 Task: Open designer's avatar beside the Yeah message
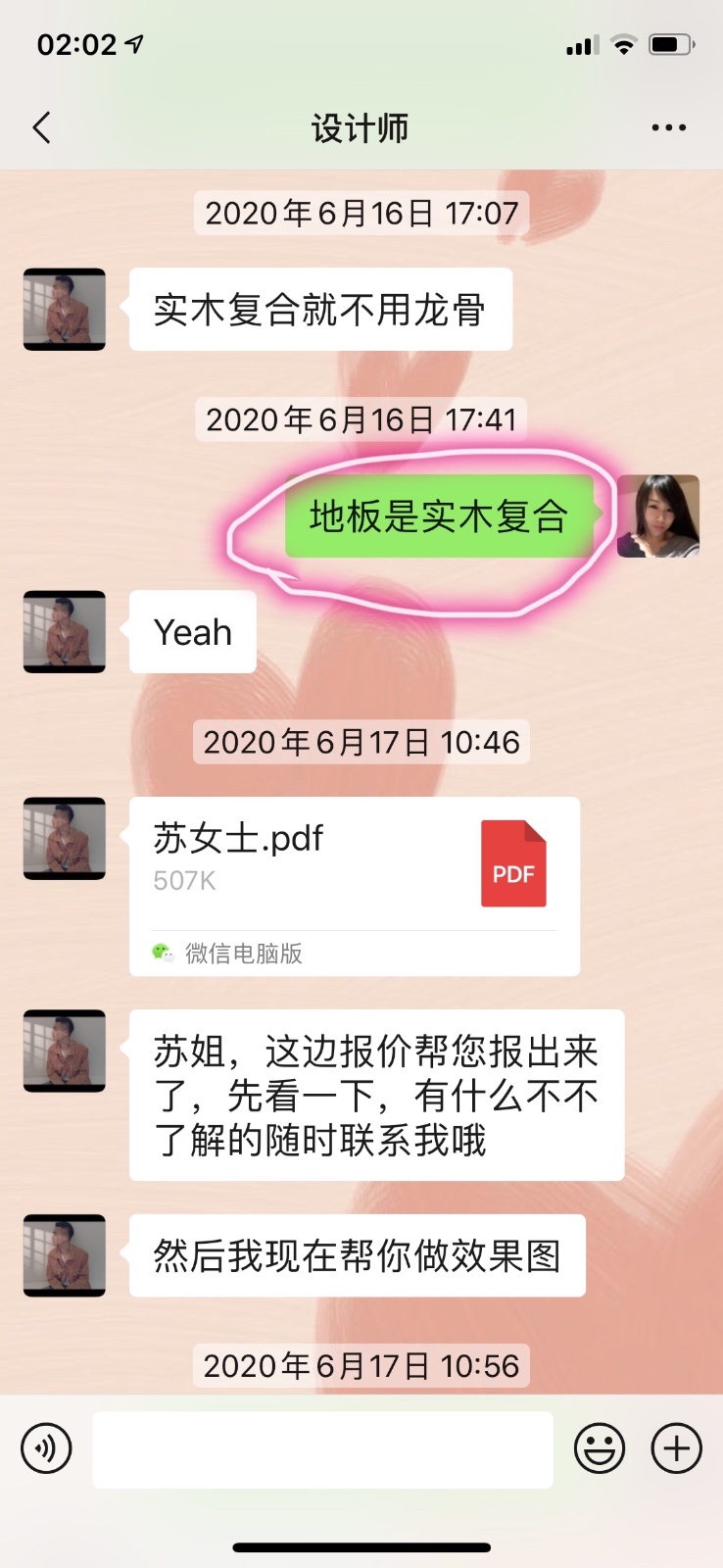pos(65,631)
